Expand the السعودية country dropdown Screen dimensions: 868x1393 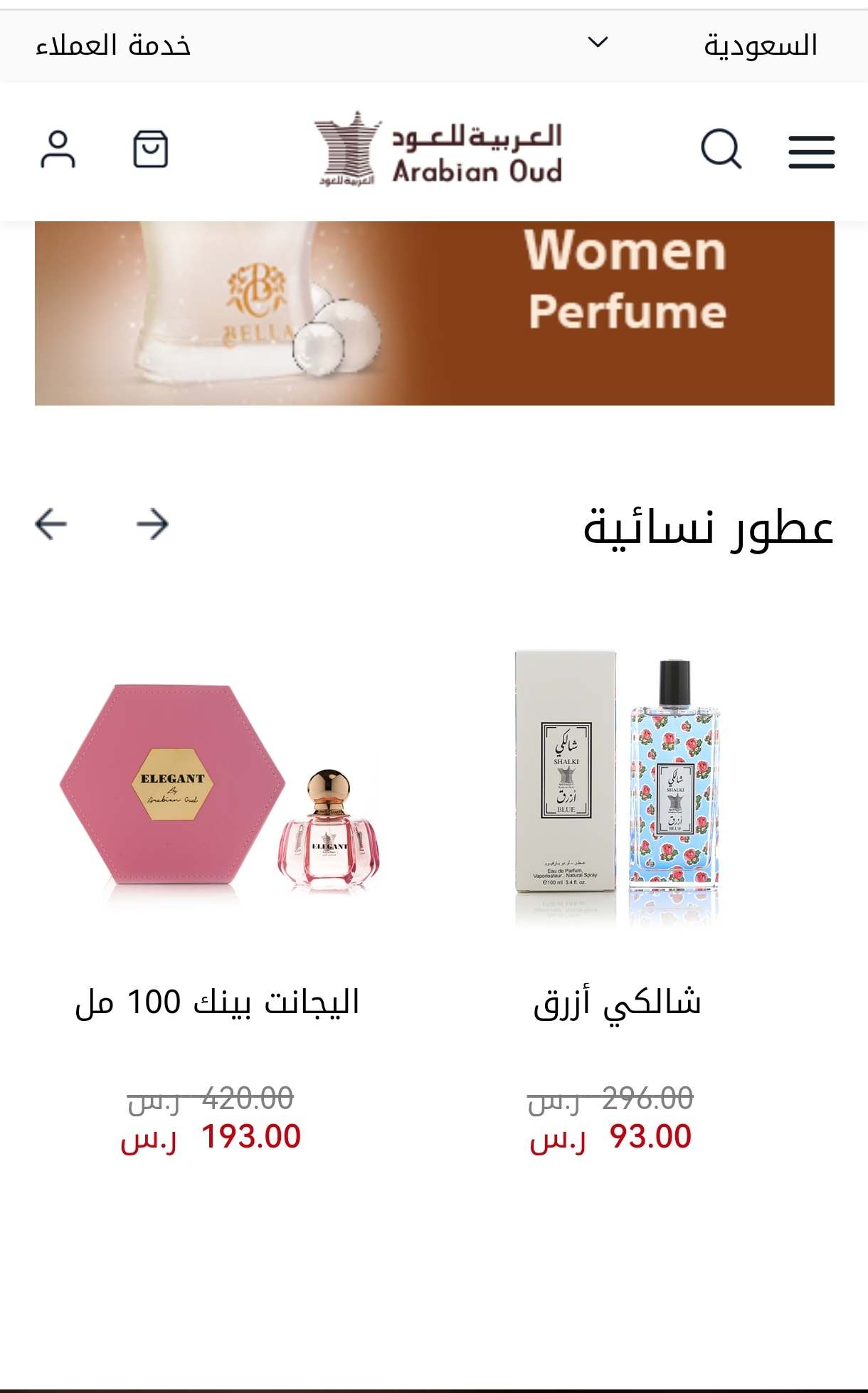703,45
